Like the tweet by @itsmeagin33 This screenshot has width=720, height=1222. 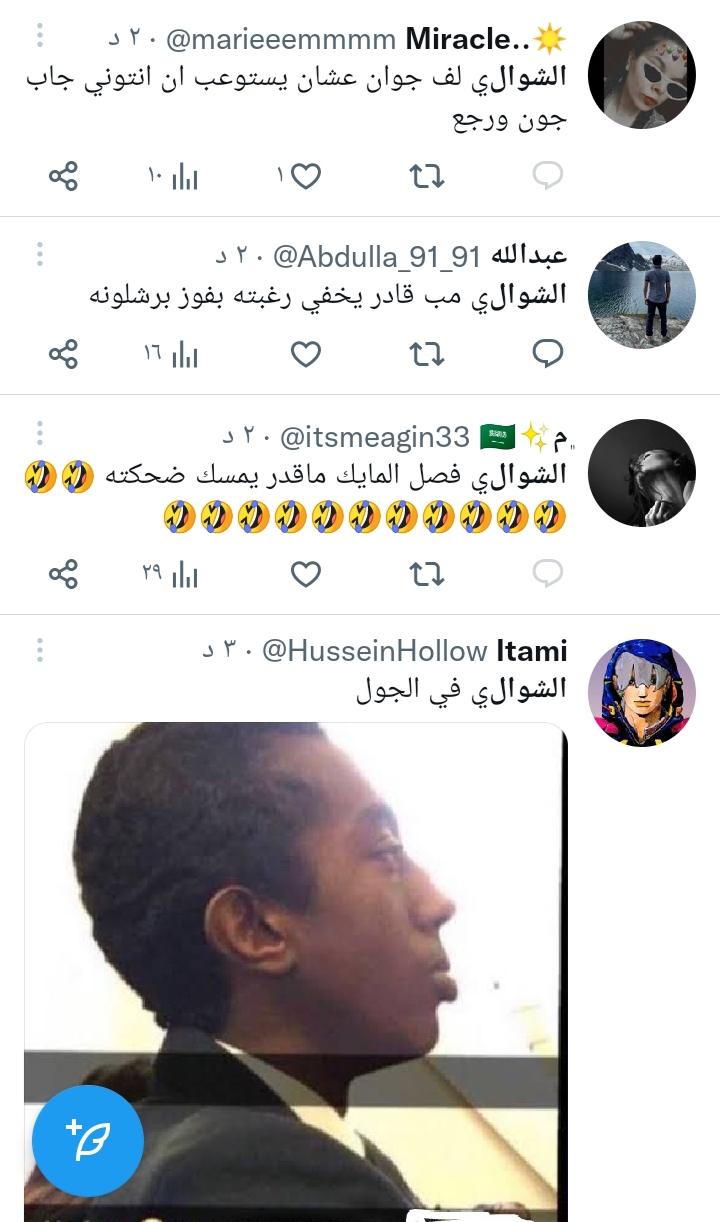[x=305, y=574]
